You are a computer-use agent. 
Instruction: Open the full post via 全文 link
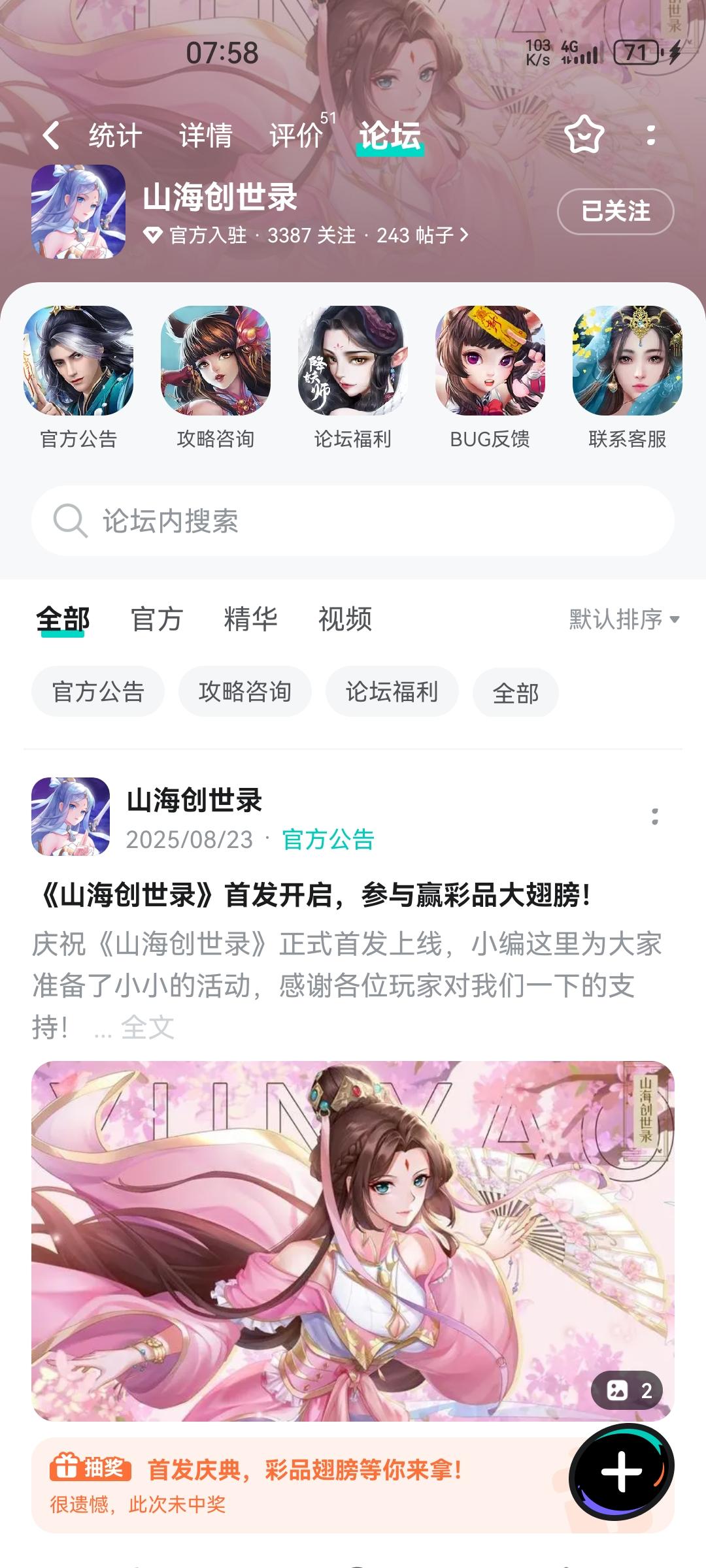146,1026
